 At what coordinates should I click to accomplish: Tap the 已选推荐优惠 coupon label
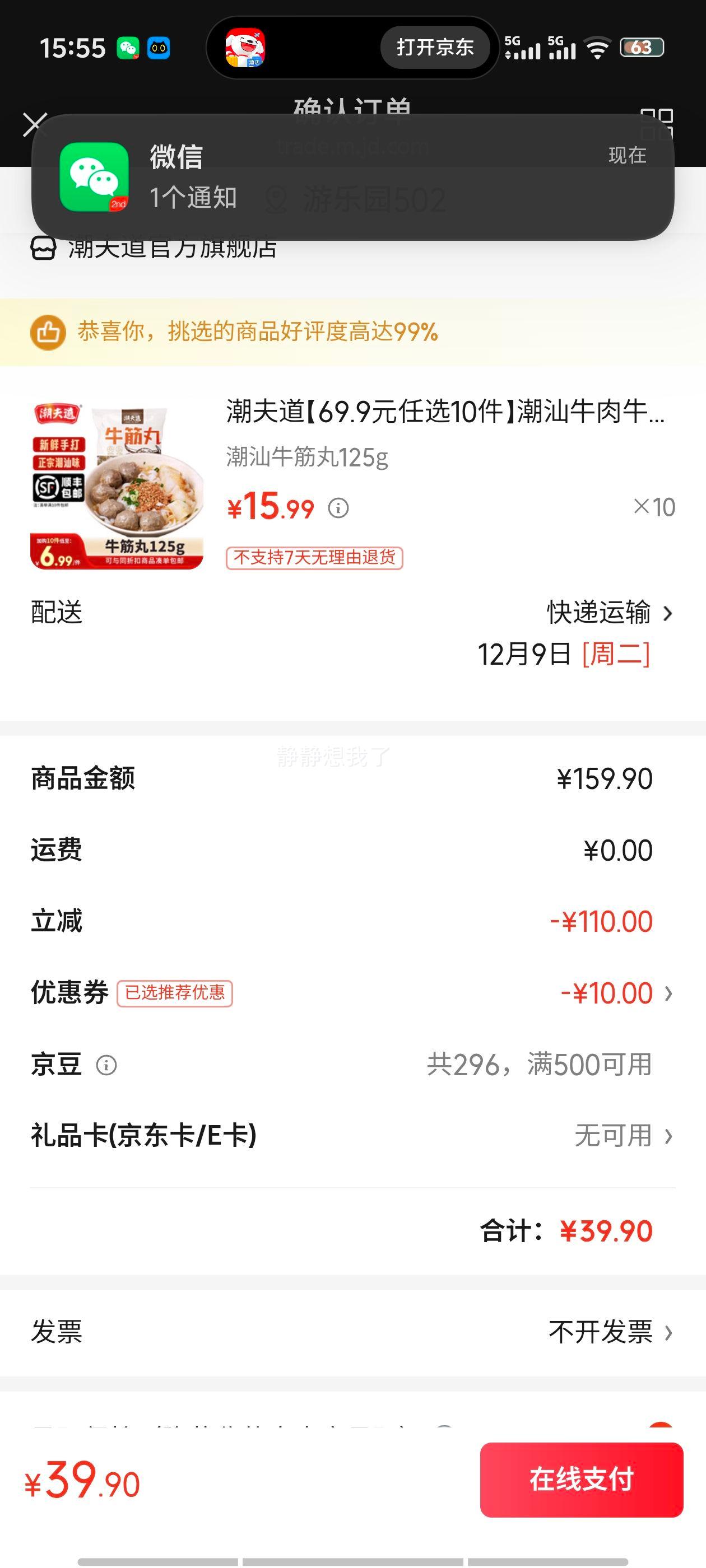click(175, 992)
